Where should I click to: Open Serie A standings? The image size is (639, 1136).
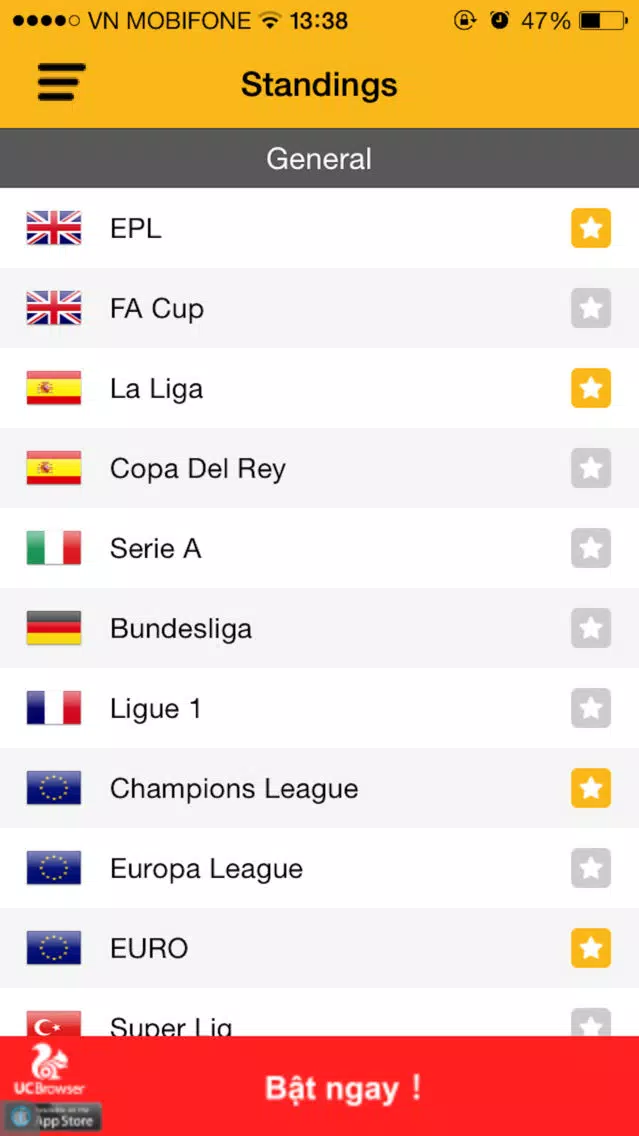coord(320,548)
